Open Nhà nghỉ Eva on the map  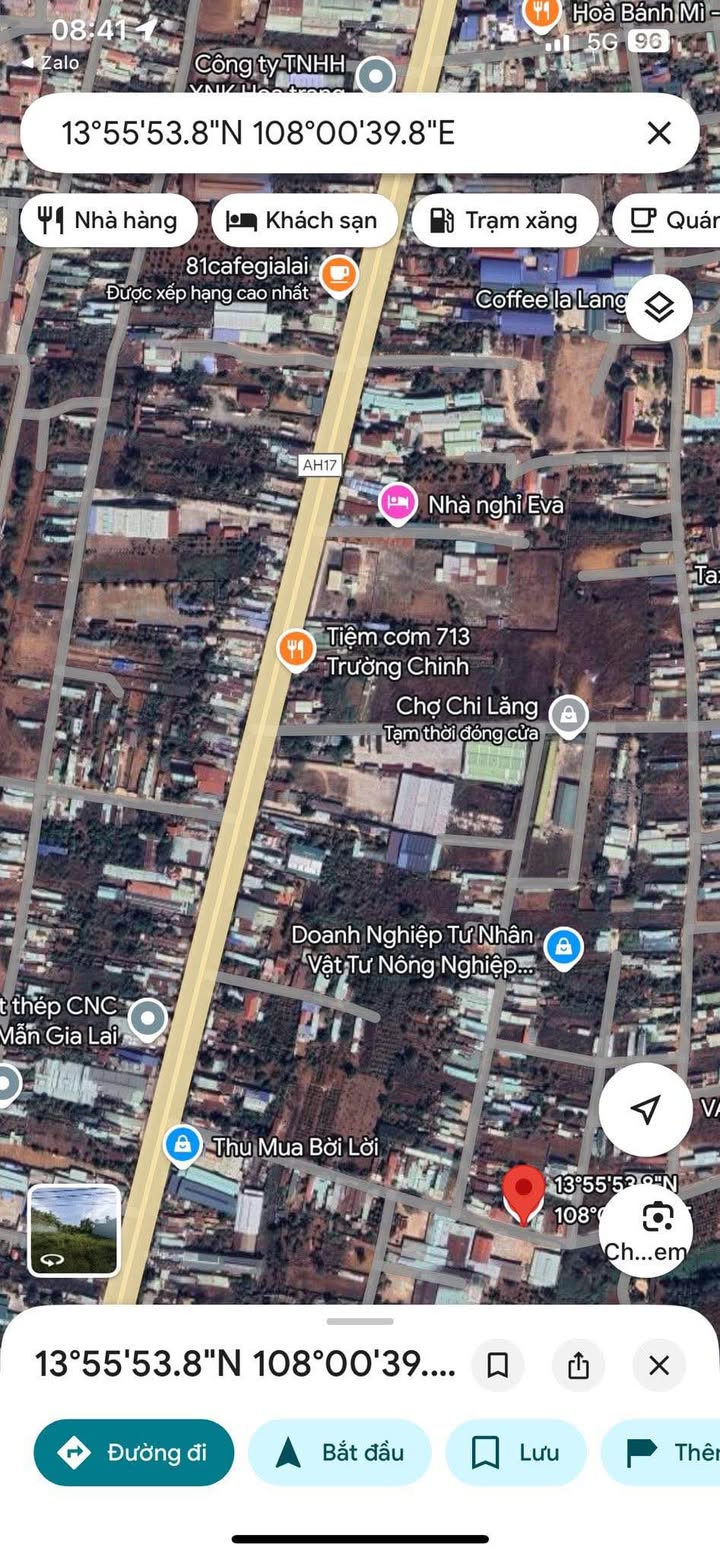pyautogui.click(x=398, y=503)
